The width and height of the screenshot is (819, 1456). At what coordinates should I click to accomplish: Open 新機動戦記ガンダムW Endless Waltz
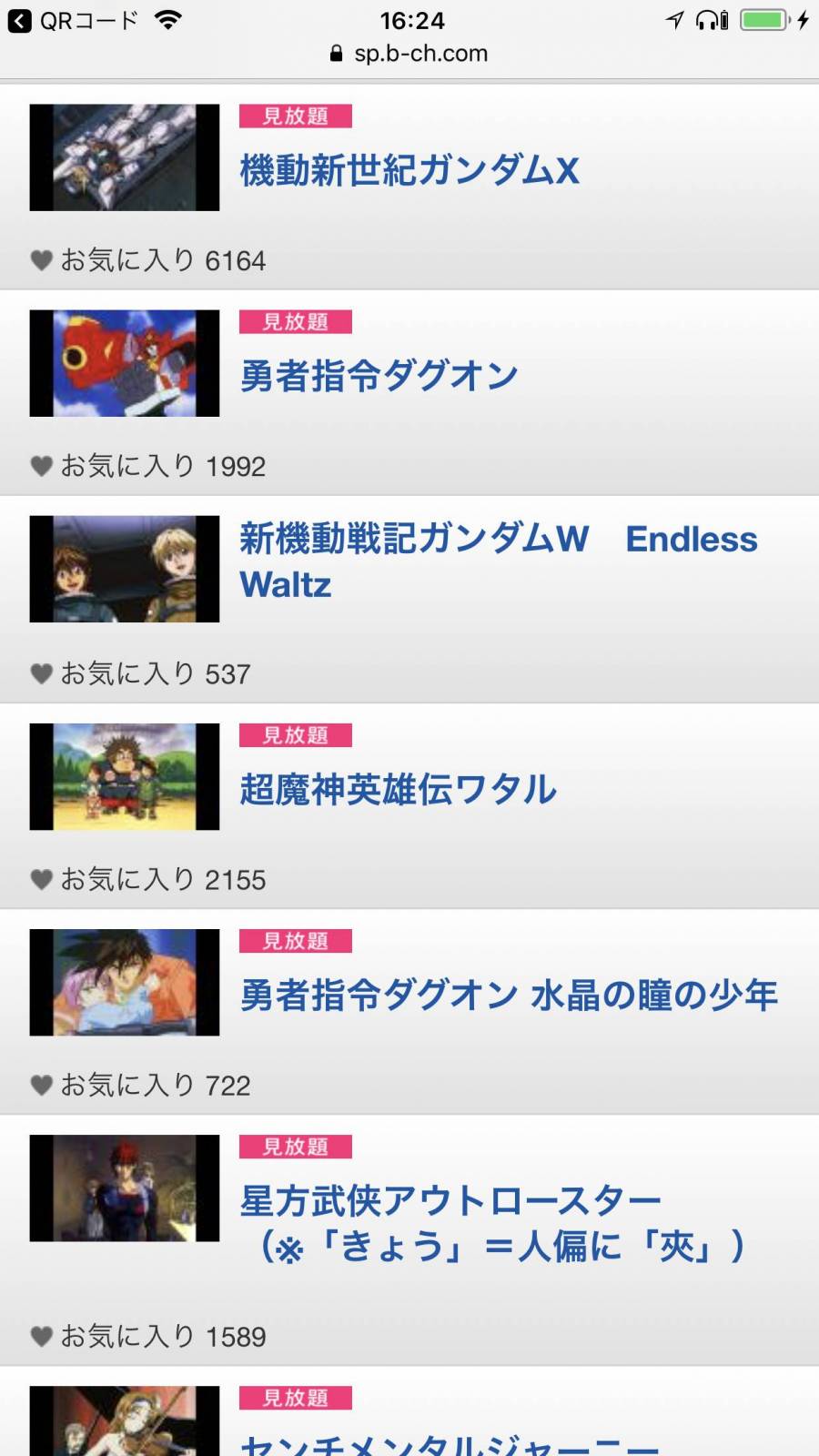pyautogui.click(x=498, y=561)
